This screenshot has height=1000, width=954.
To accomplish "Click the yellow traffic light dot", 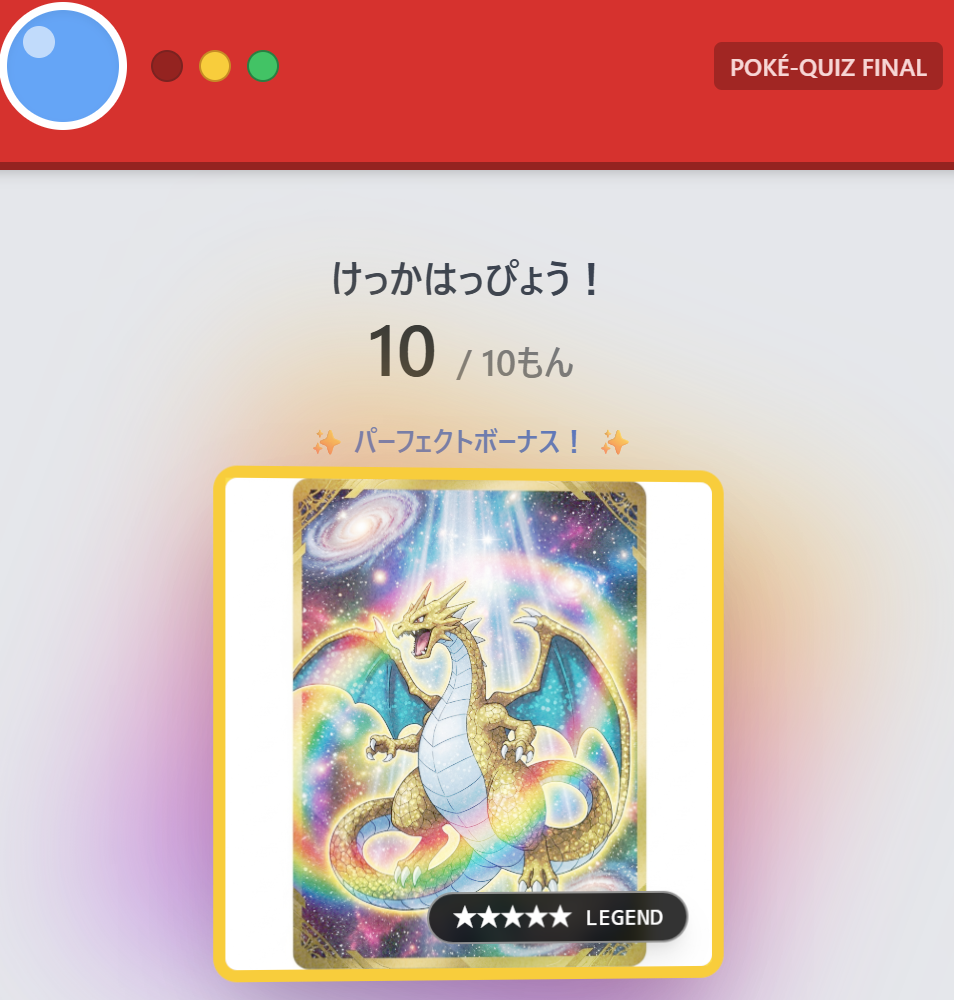I will pos(215,66).
